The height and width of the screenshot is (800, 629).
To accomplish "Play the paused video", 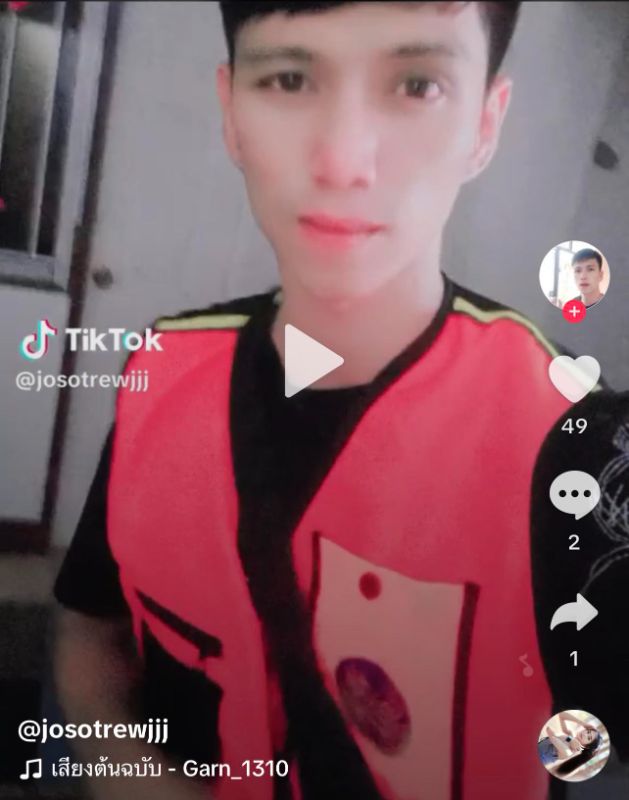I will point(311,360).
